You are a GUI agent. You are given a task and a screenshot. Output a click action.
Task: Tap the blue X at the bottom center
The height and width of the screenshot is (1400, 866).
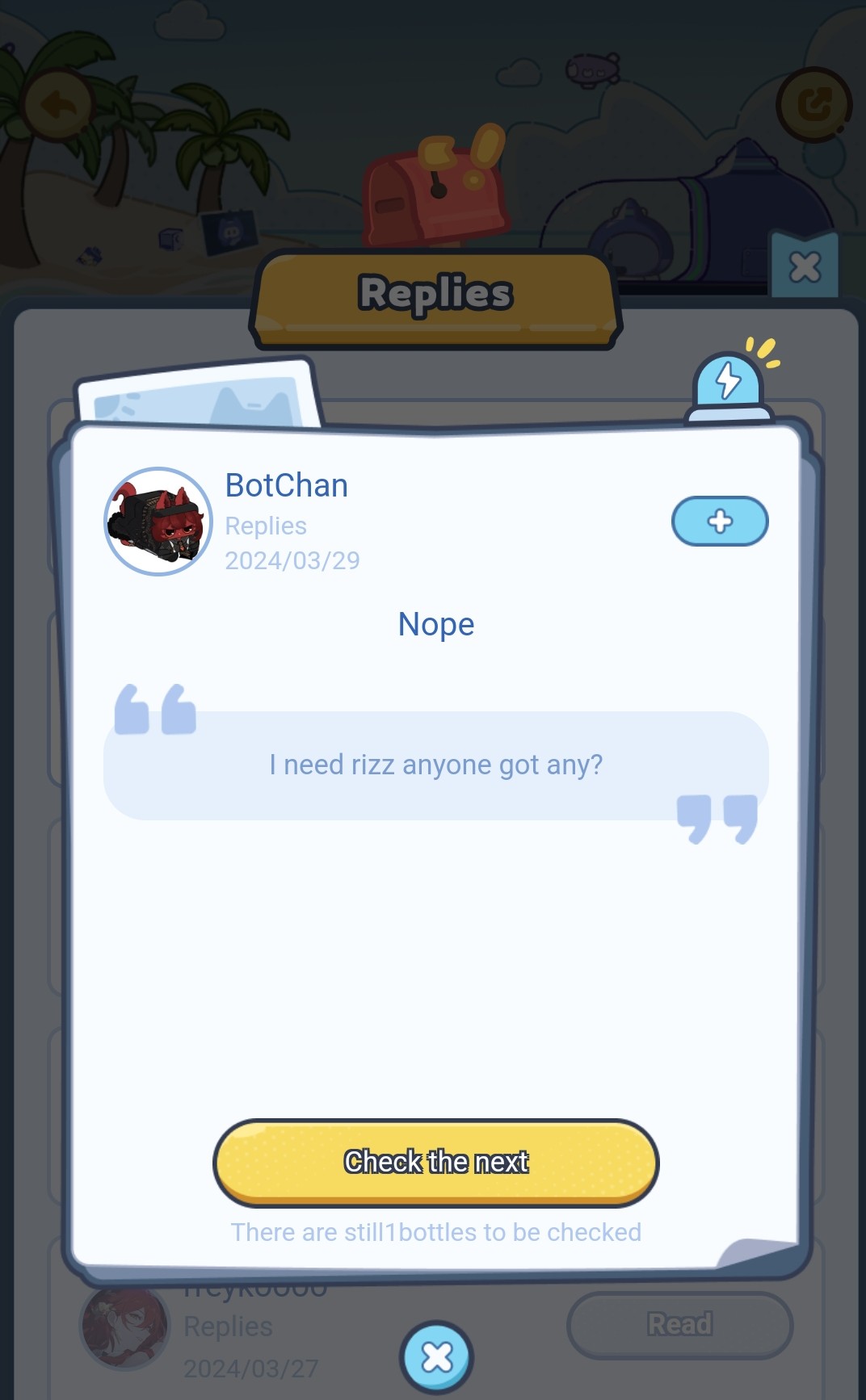(x=435, y=1357)
